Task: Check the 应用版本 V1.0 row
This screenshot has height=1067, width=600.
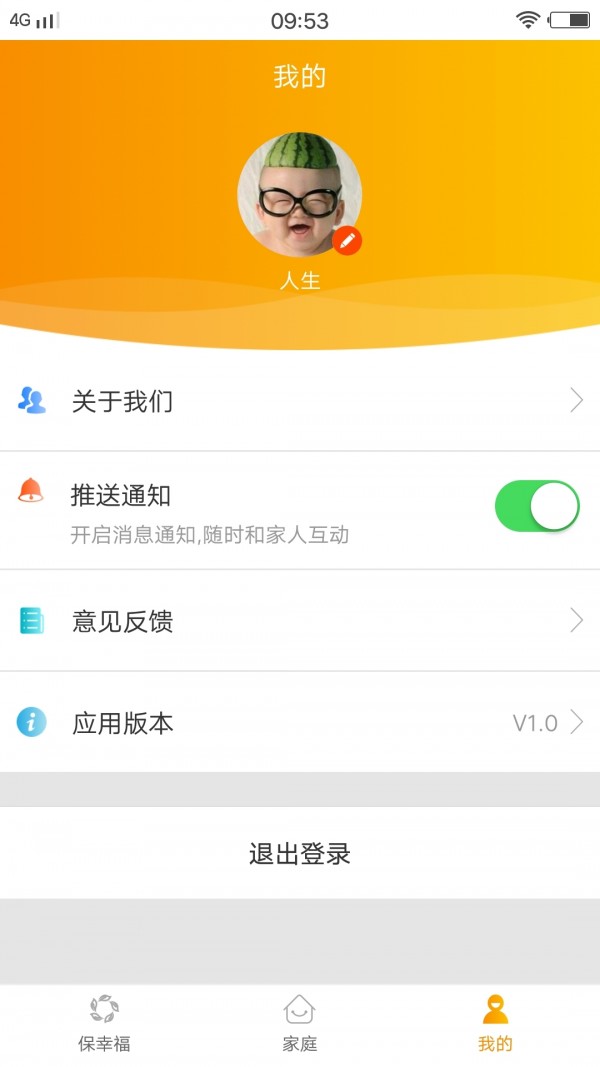Action: (x=300, y=723)
